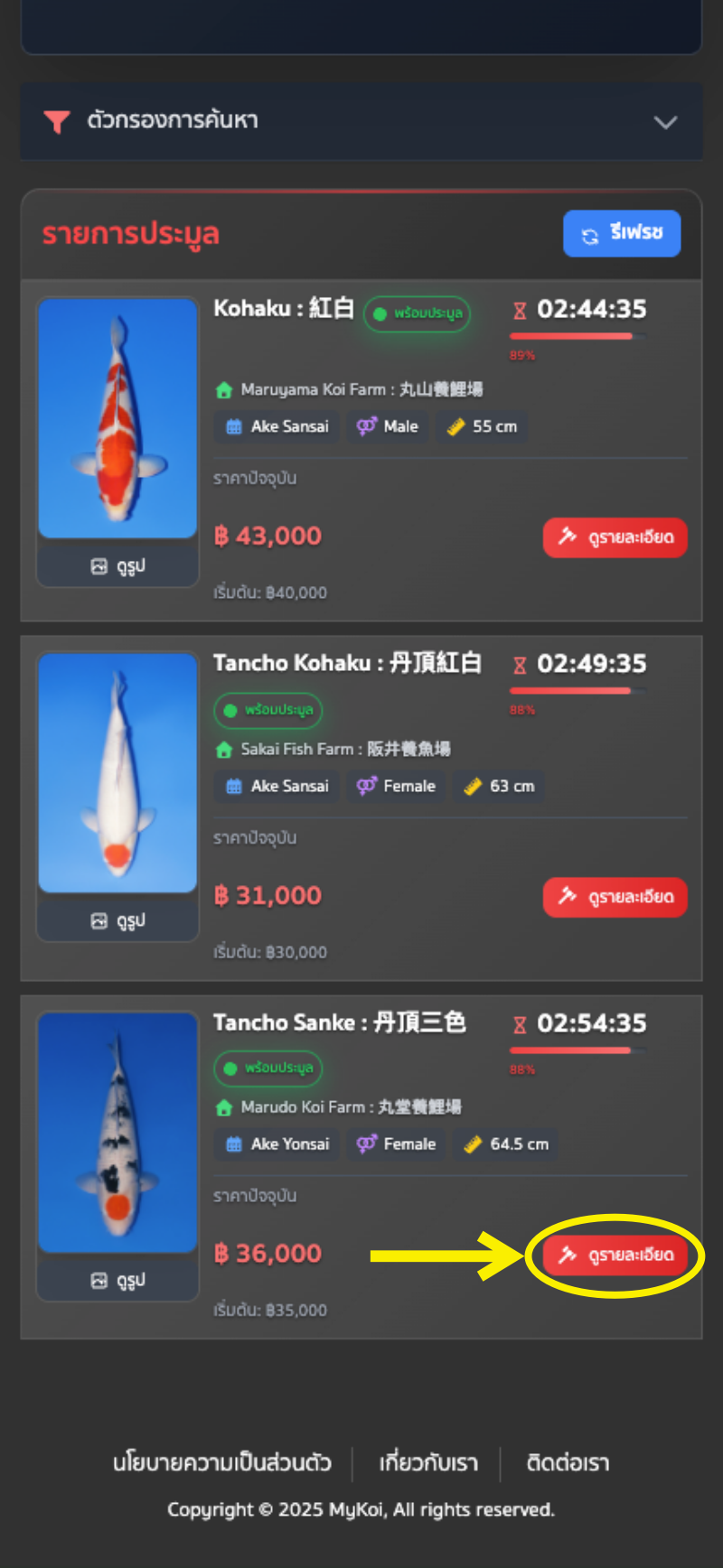This screenshot has width=723, height=1568.
Task: Open the Kohaku koi photo
Action: coord(117,418)
